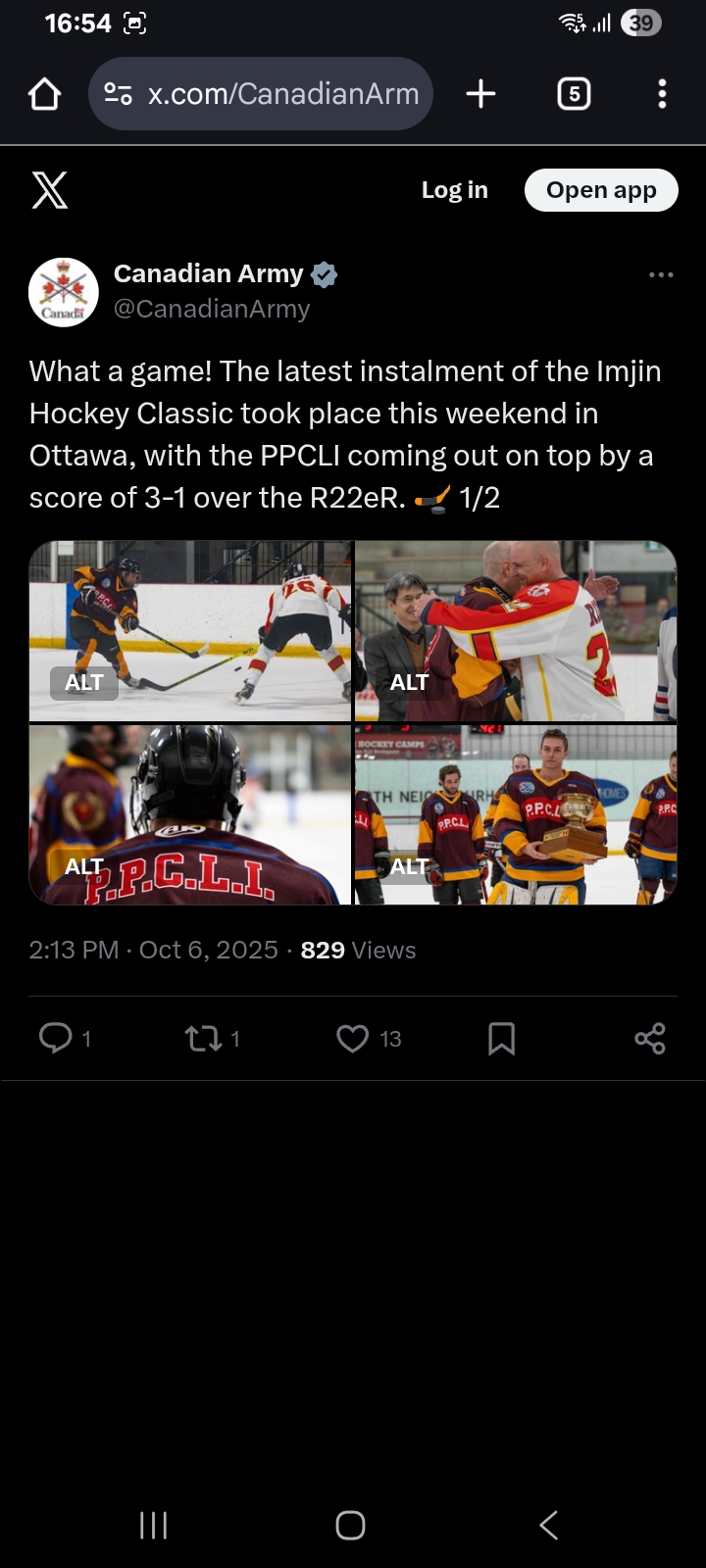Screen dimensions: 706x1568
Task: Share this post
Action: pyautogui.click(x=649, y=1038)
